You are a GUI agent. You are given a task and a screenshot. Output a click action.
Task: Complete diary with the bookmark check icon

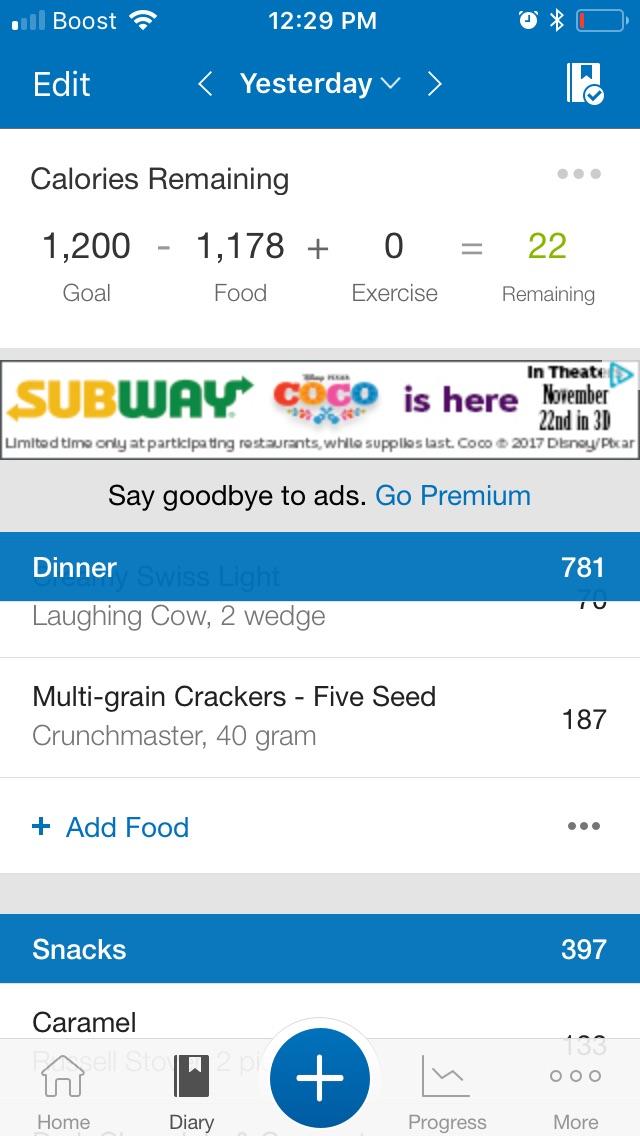coord(585,84)
